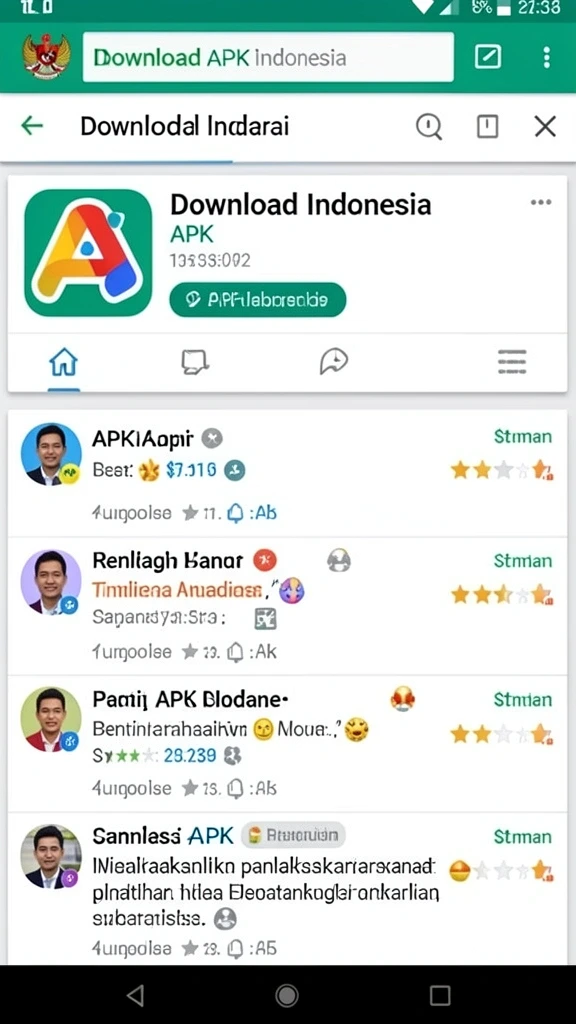Tap the system back triangle
This screenshot has width=576, height=1024.
pos(135,995)
